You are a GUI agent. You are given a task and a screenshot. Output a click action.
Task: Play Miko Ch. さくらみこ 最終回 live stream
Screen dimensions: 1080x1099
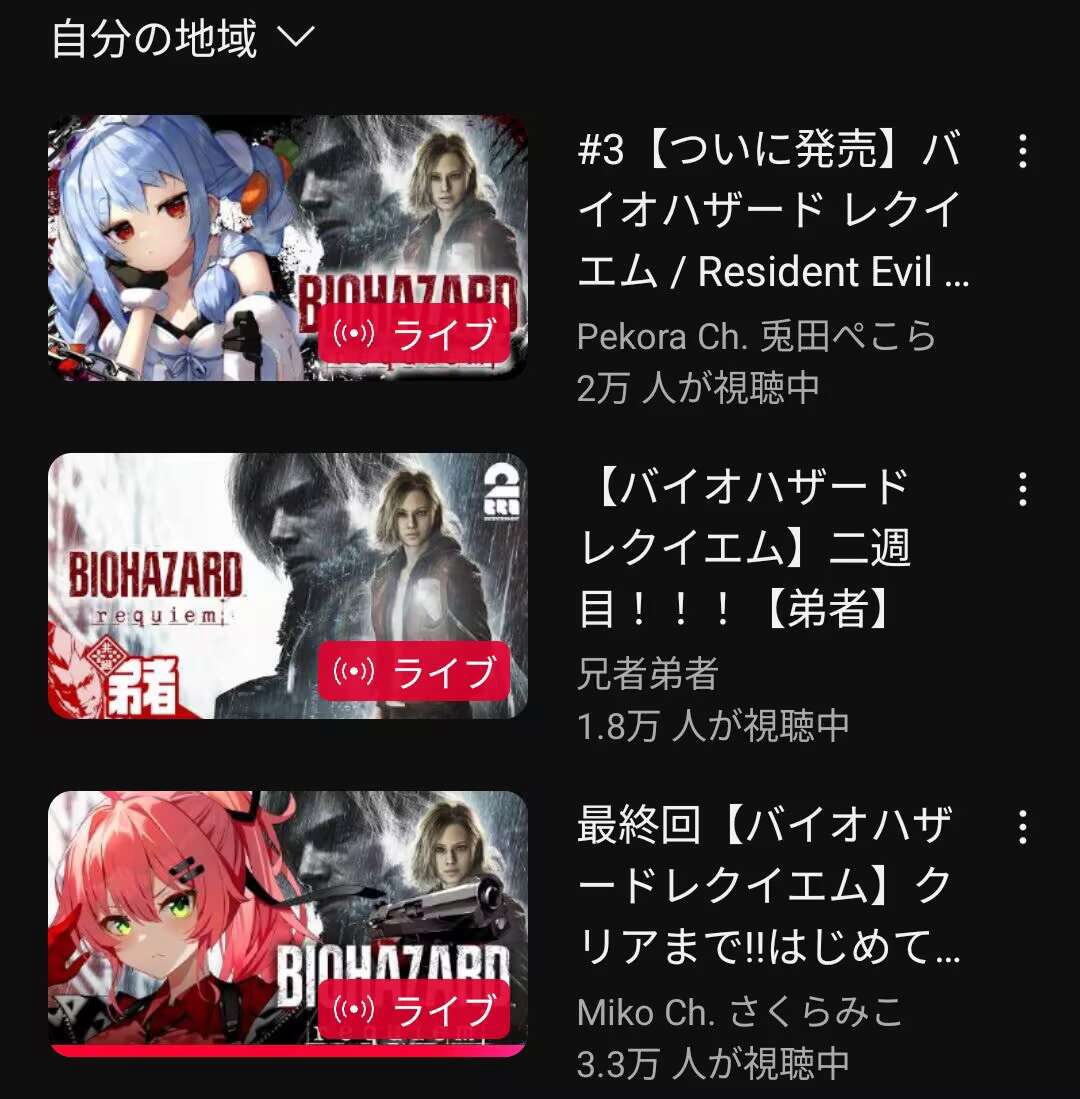click(288, 923)
